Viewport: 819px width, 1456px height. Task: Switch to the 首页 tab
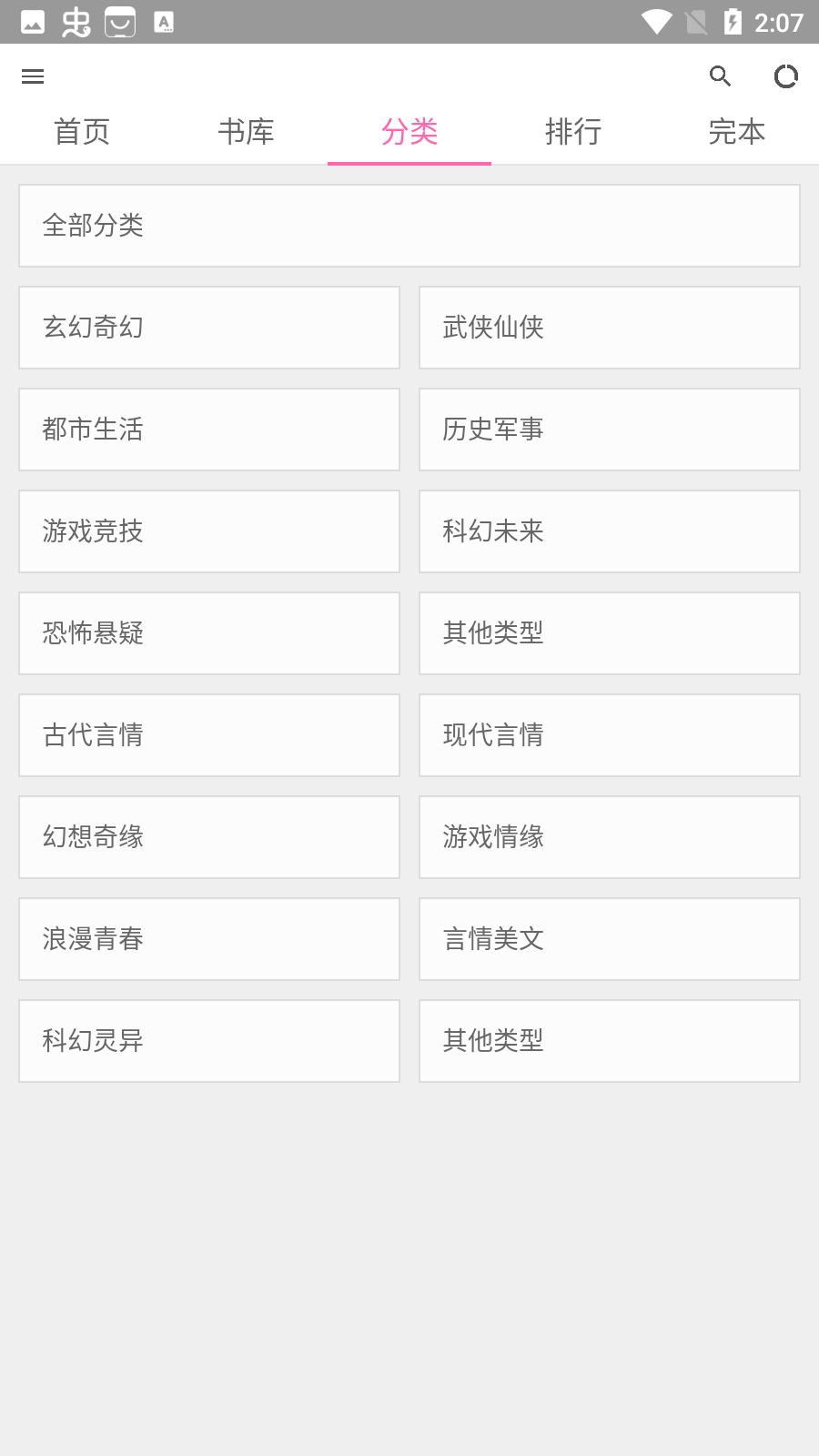coord(82,132)
